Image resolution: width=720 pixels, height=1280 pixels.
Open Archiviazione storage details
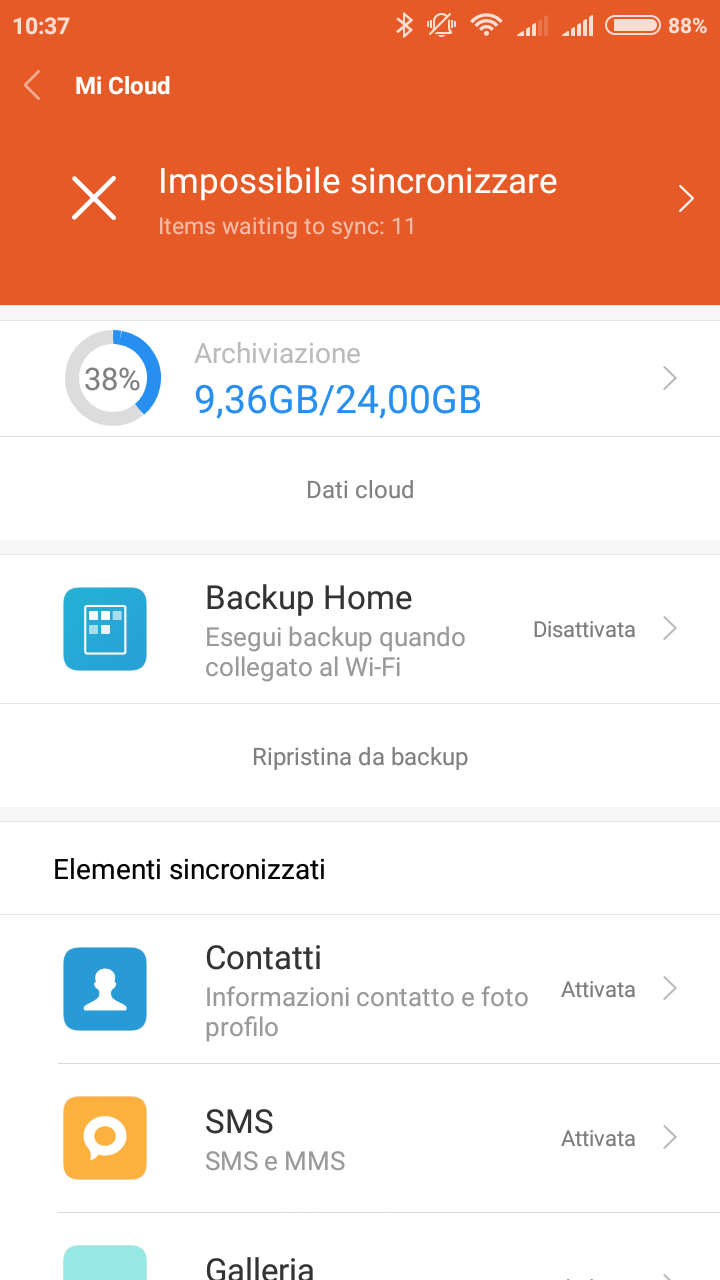tap(360, 378)
